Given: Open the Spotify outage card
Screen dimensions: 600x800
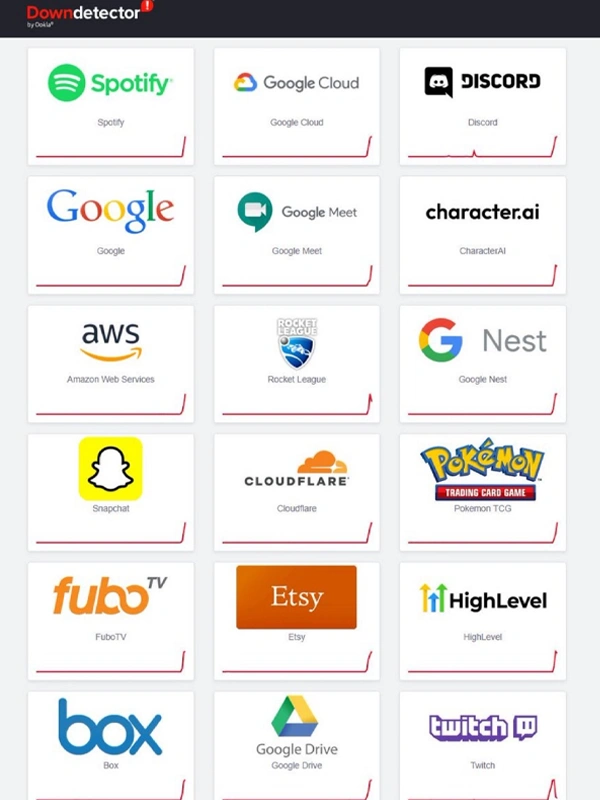Looking at the screenshot, I should [x=111, y=105].
